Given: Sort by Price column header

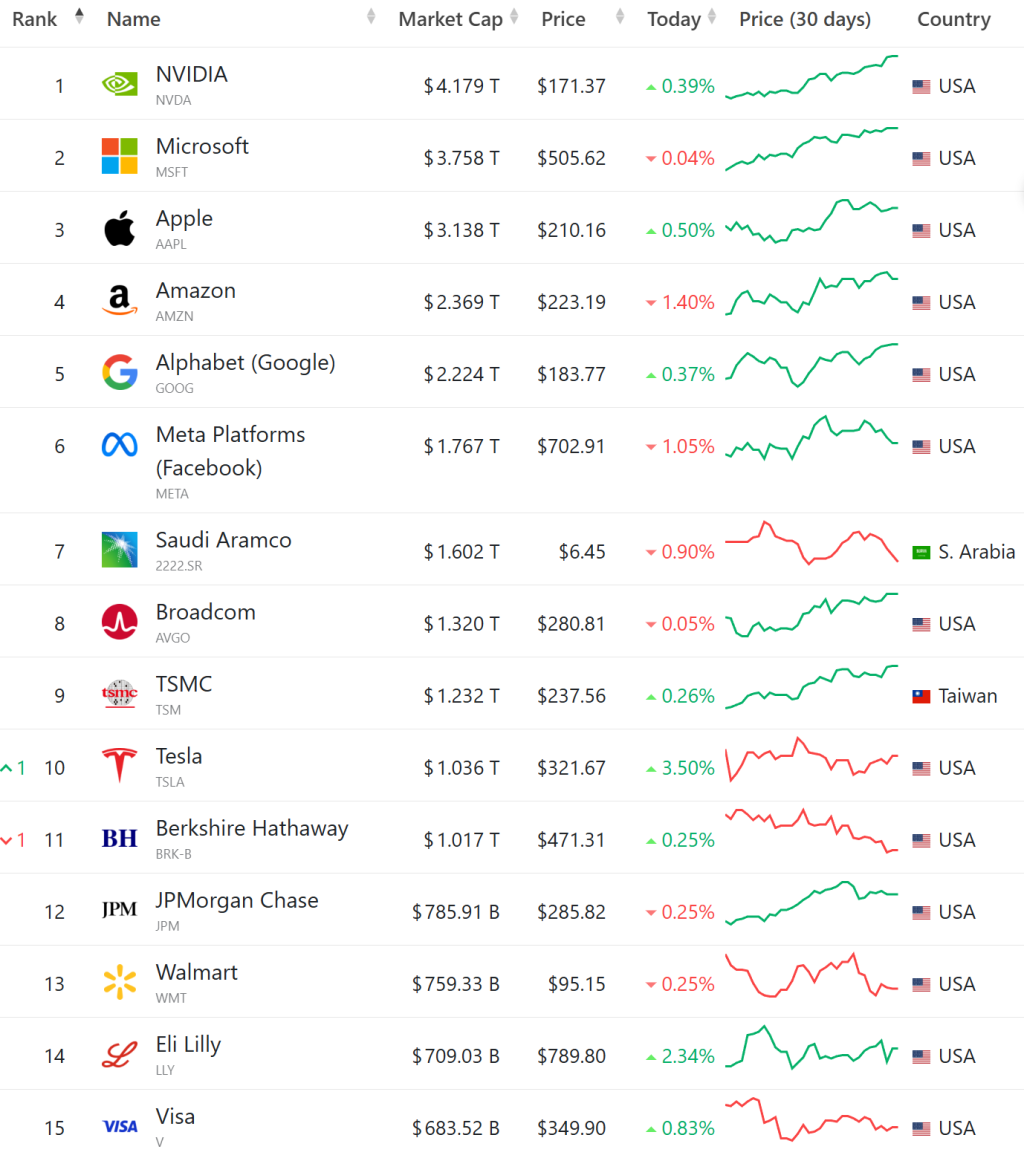Looking at the screenshot, I should point(563,19).
